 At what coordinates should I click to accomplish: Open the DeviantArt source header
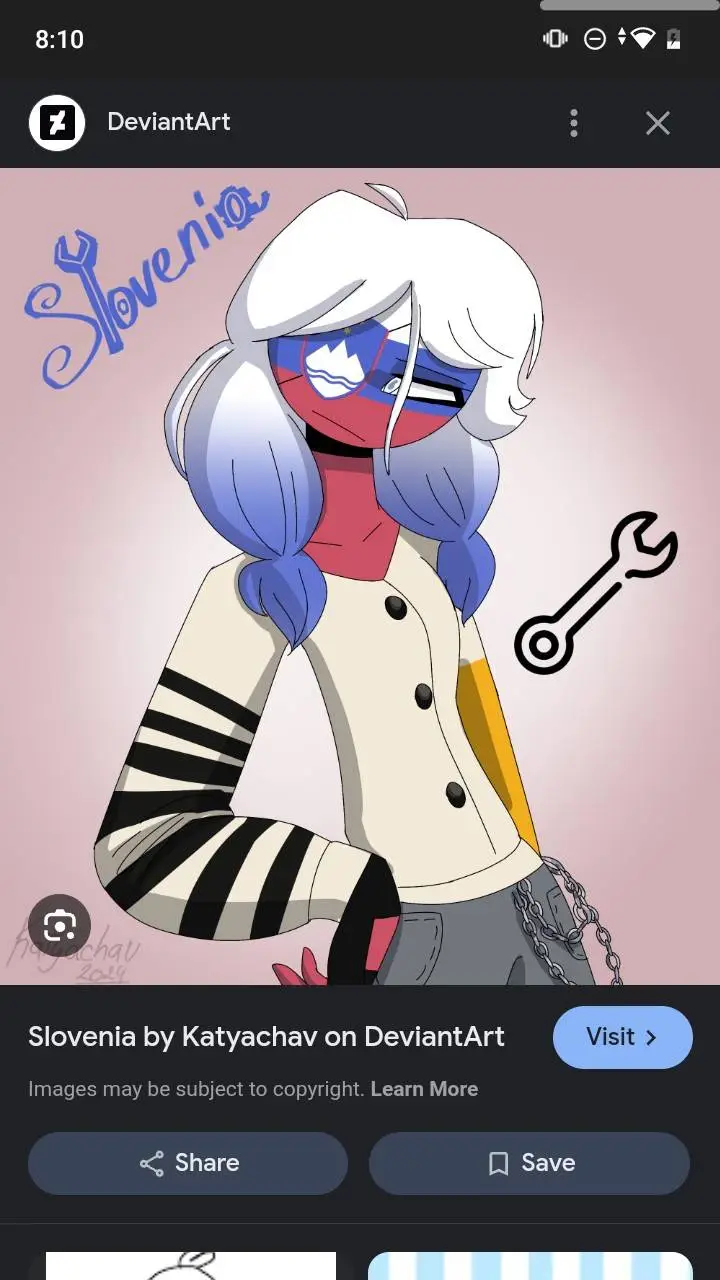pyautogui.click(x=168, y=122)
